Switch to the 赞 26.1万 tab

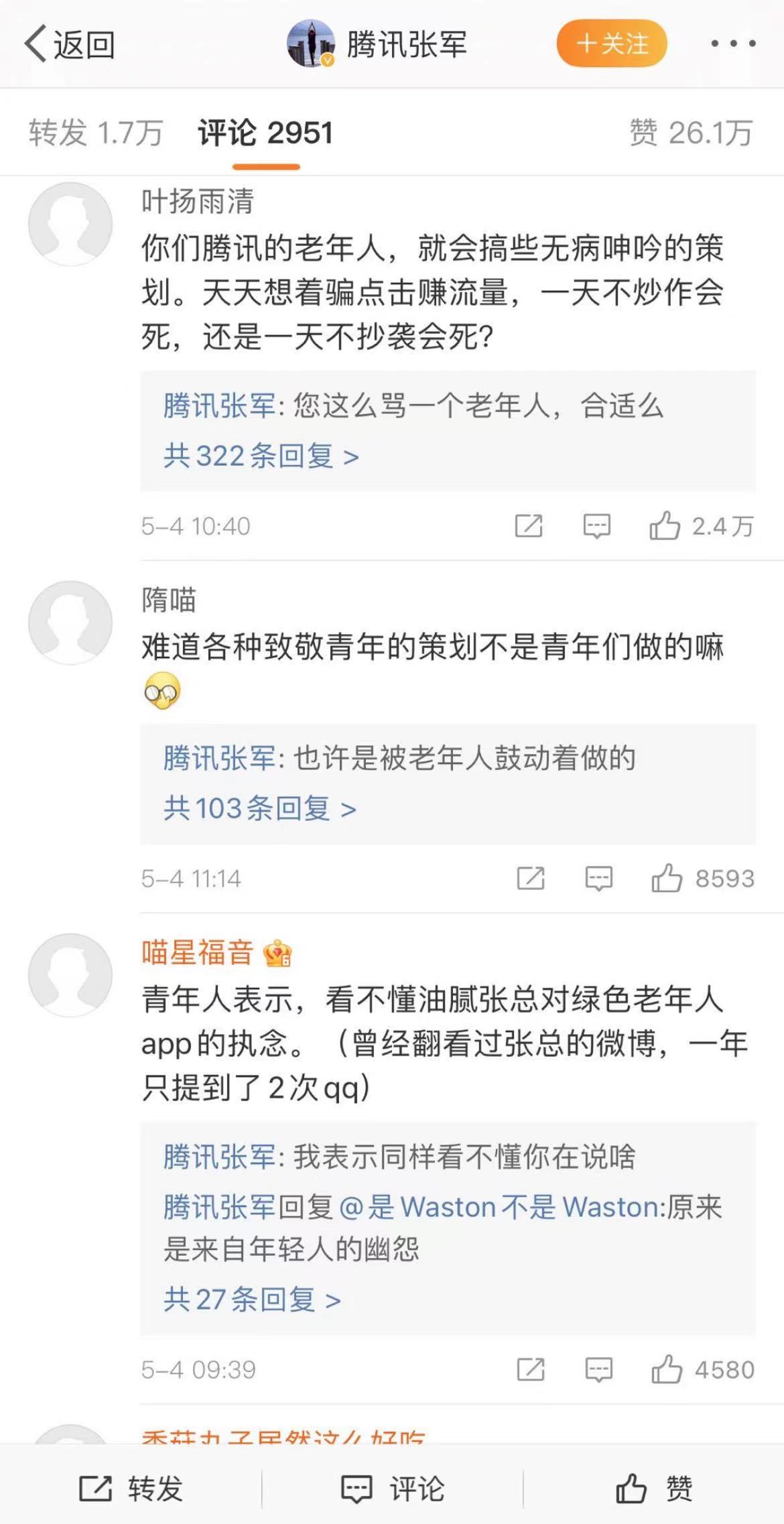pyautogui.click(x=690, y=133)
